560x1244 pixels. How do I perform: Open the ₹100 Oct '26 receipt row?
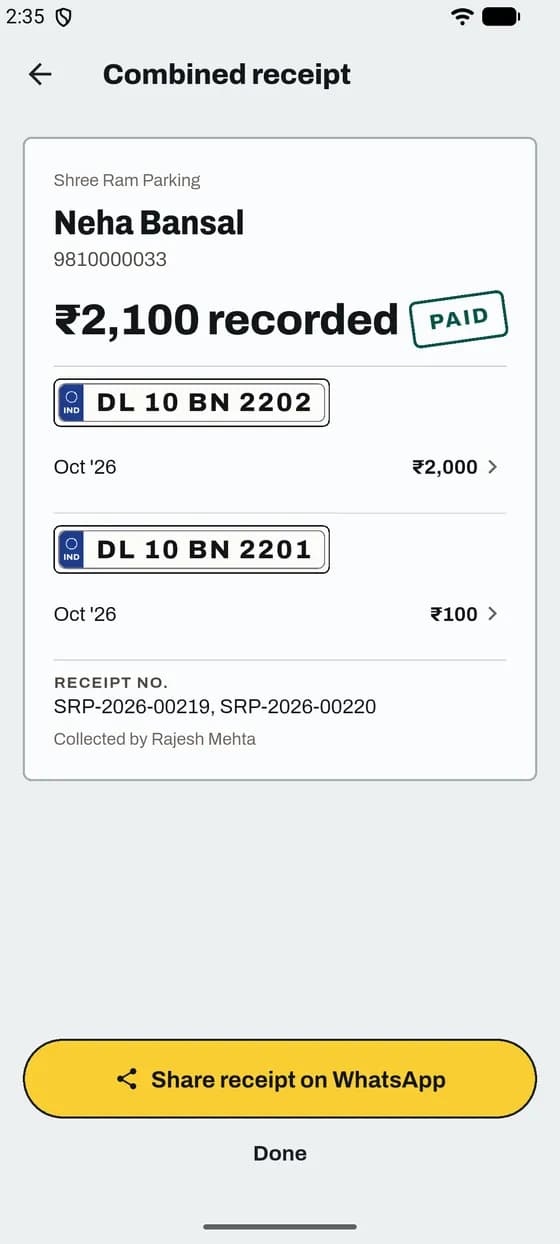(x=280, y=614)
